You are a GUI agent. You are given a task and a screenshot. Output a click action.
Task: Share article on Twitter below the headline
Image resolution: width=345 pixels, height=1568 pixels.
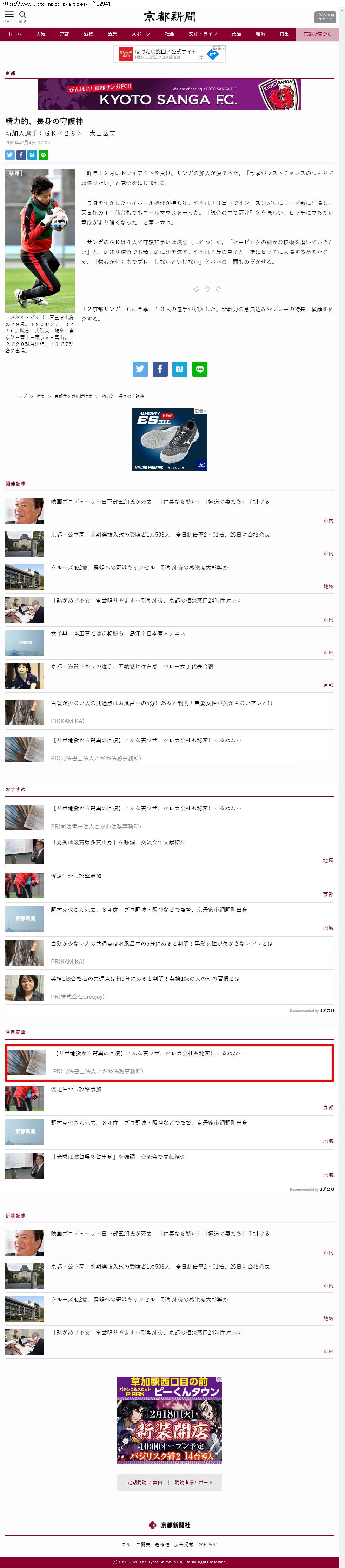(x=10, y=155)
